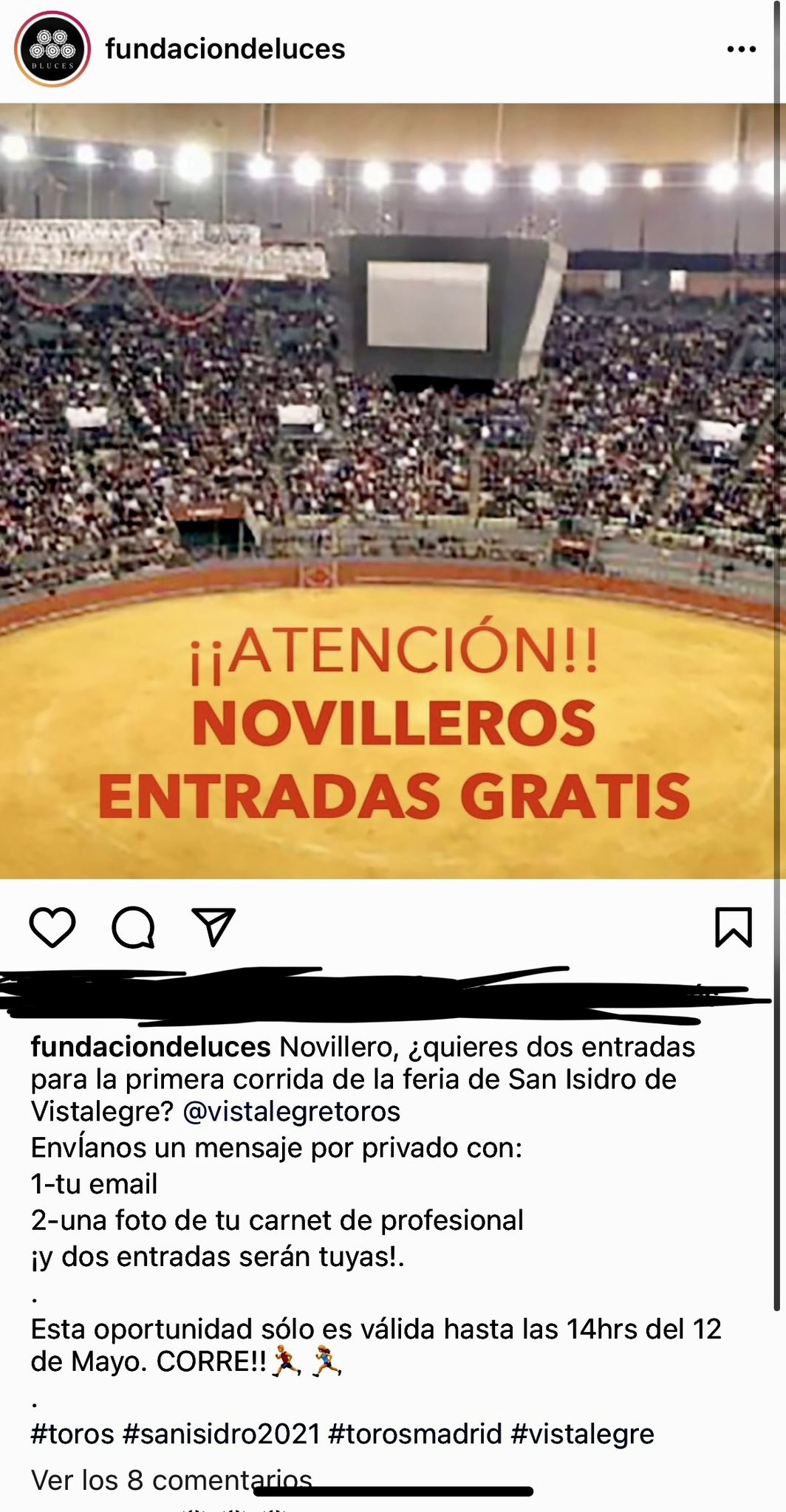Screen dimensions: 786x1512
Task: Open the fundaciondeluces profile picture
Action: coord(52,49)
